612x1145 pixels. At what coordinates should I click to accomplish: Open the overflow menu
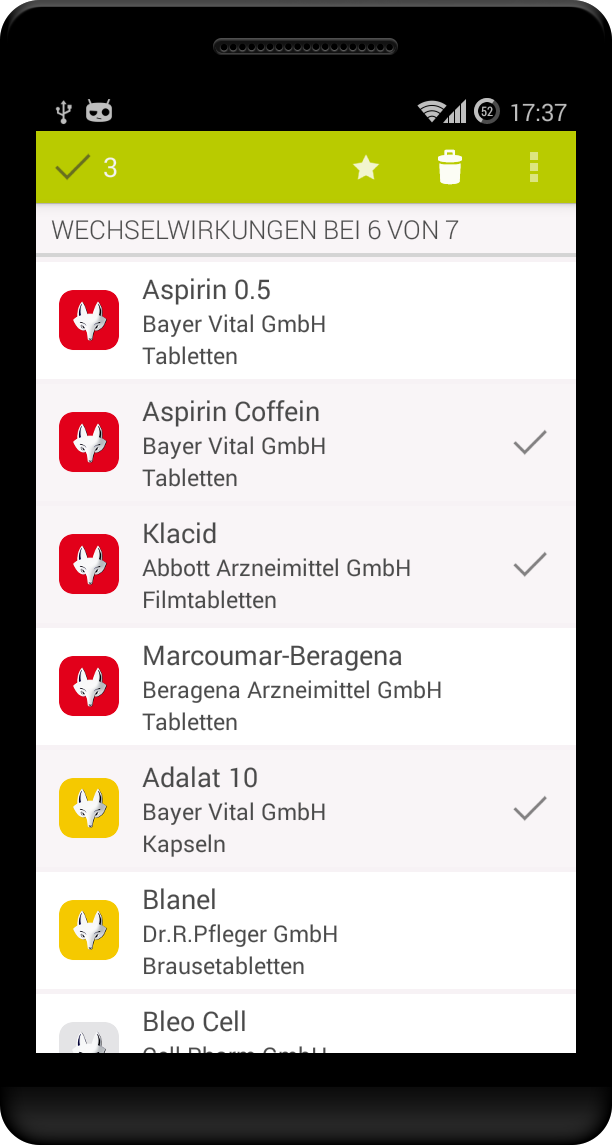click(534, 168)
